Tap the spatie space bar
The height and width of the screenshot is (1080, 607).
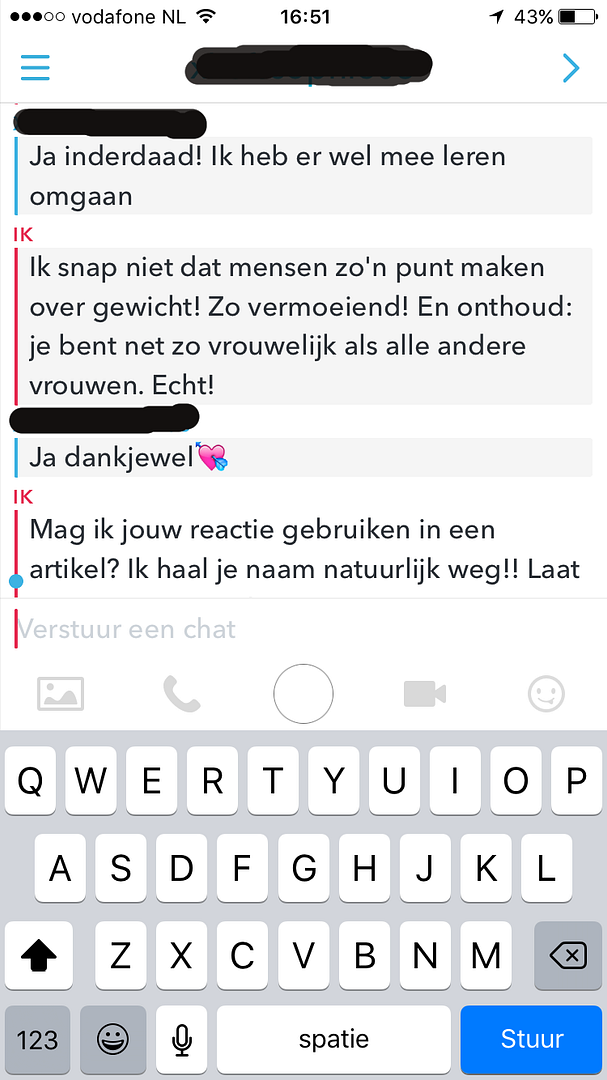[x=333, y=1040]
